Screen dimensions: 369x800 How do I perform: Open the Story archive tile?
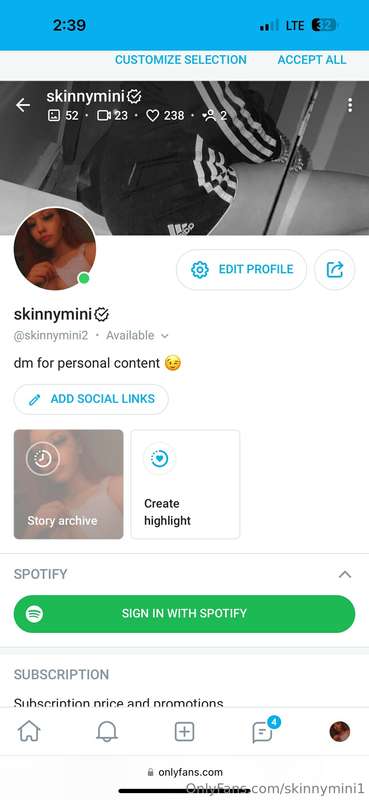[68, 484]
